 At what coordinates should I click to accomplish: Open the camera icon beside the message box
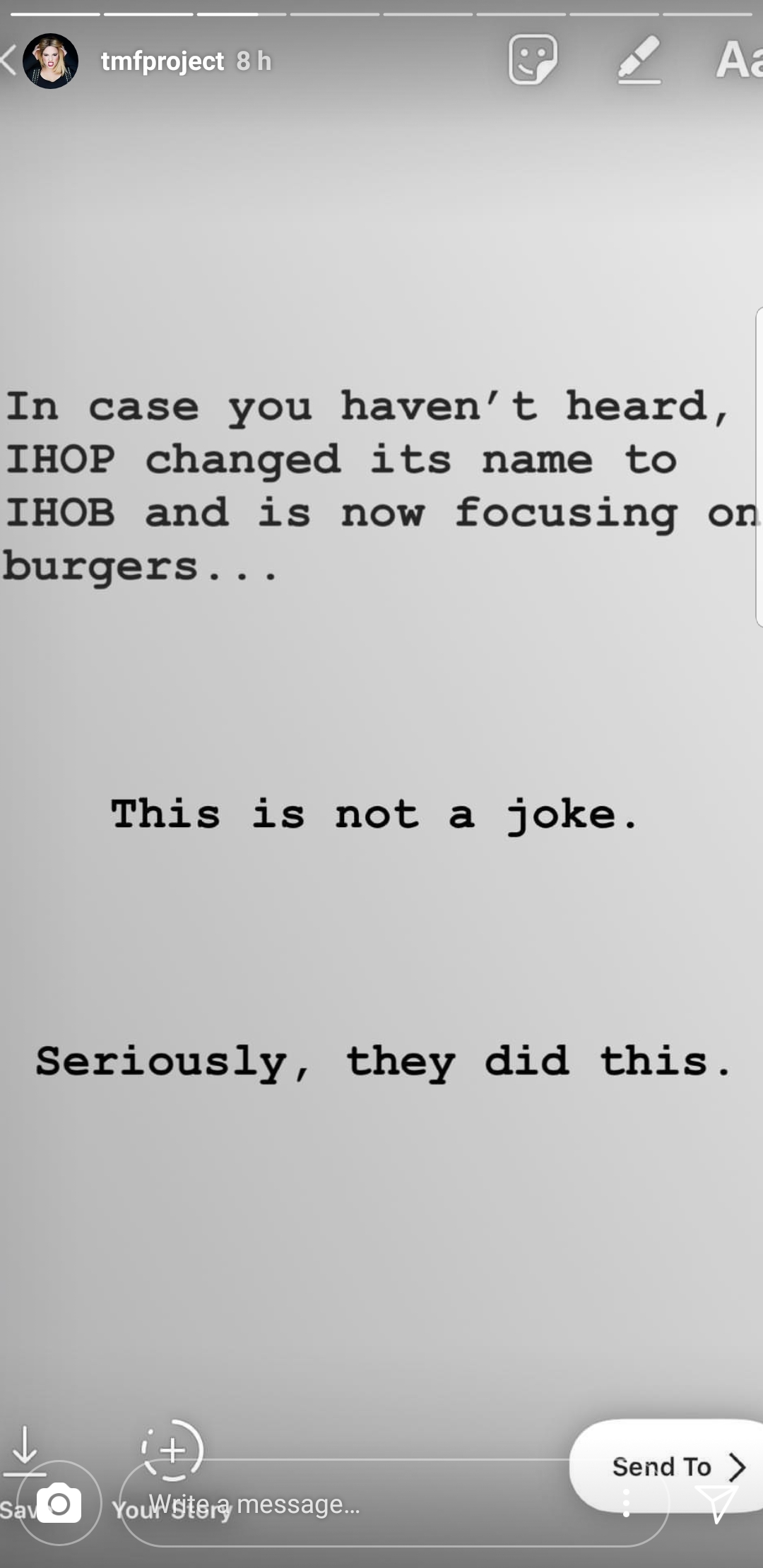coord(59,1504)
